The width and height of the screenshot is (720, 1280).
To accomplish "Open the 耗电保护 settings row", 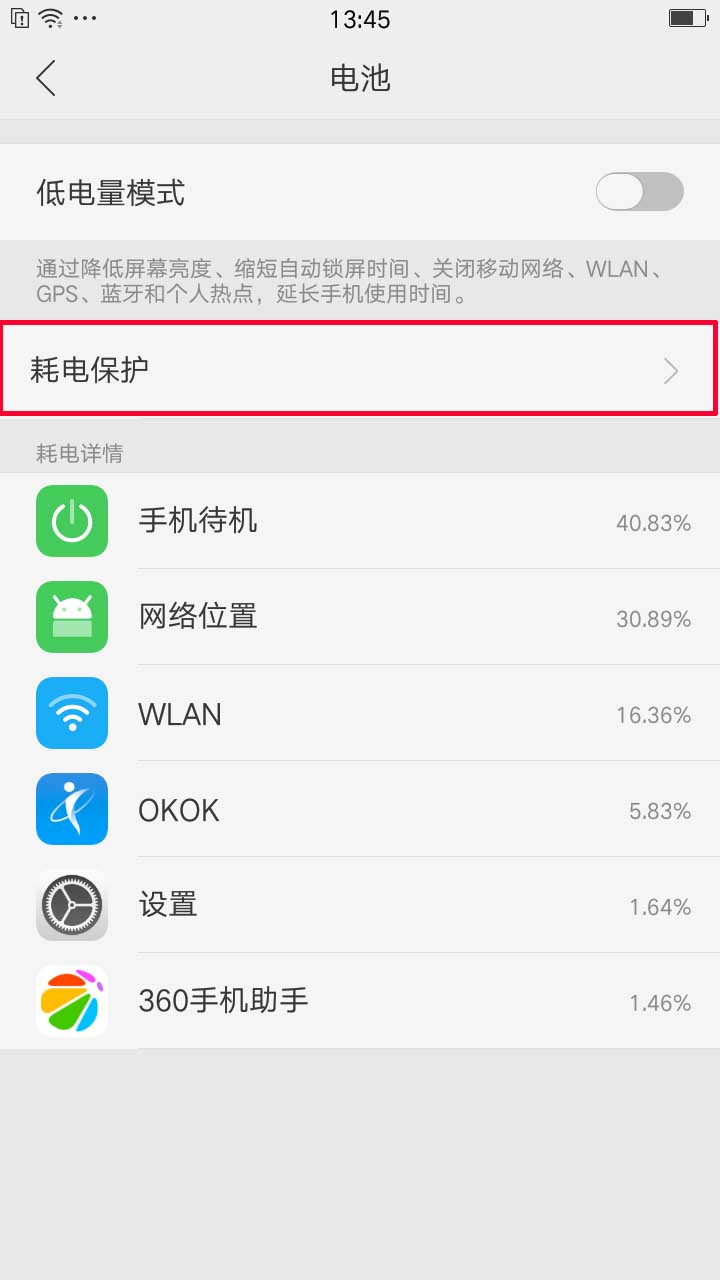I will pyautogui.click(x=360, y=369).
